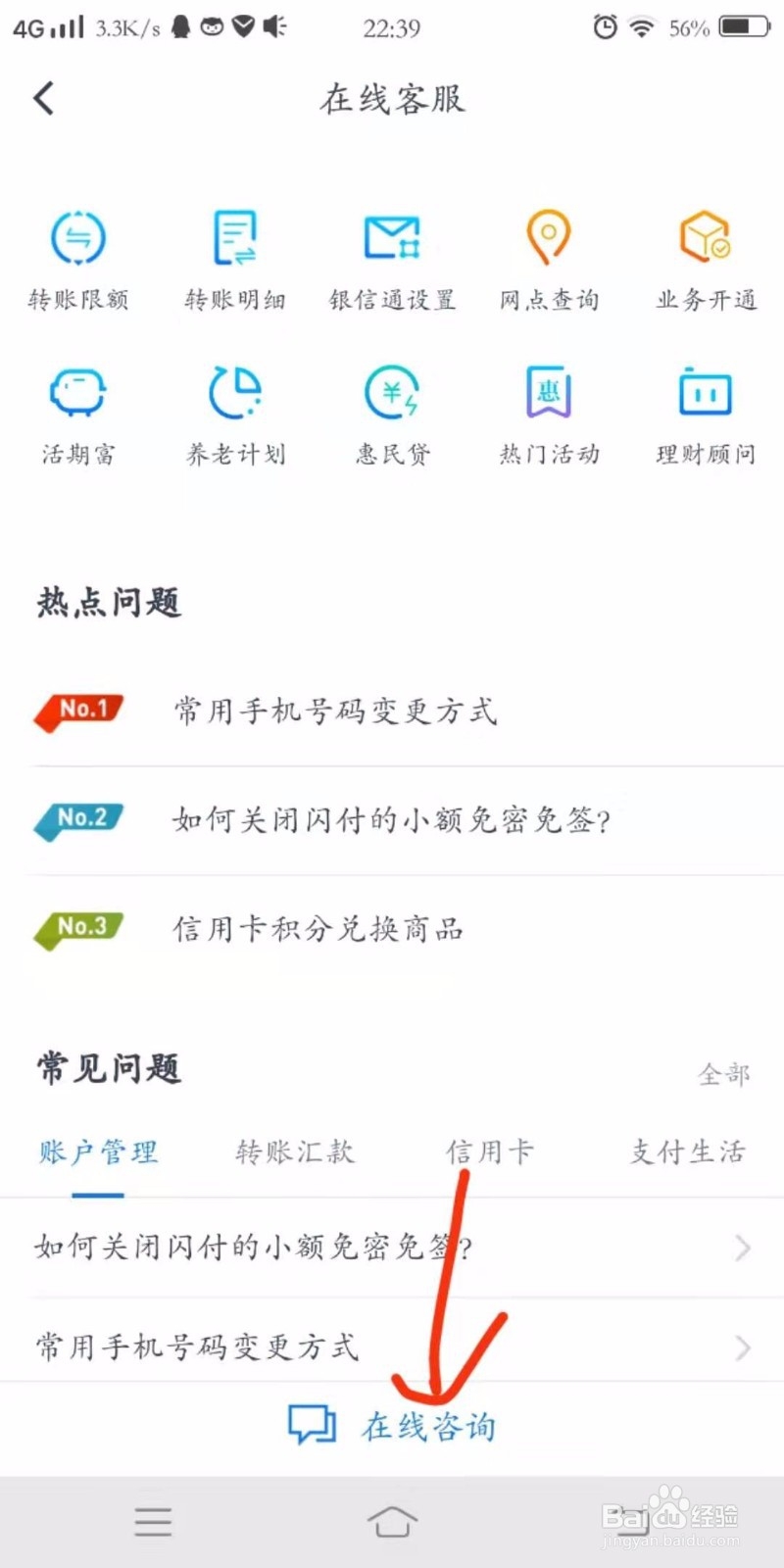Screen dimensions: 784x1568
Task: Select the 理财顾问 icon
Action: click(x=705, y=412)
